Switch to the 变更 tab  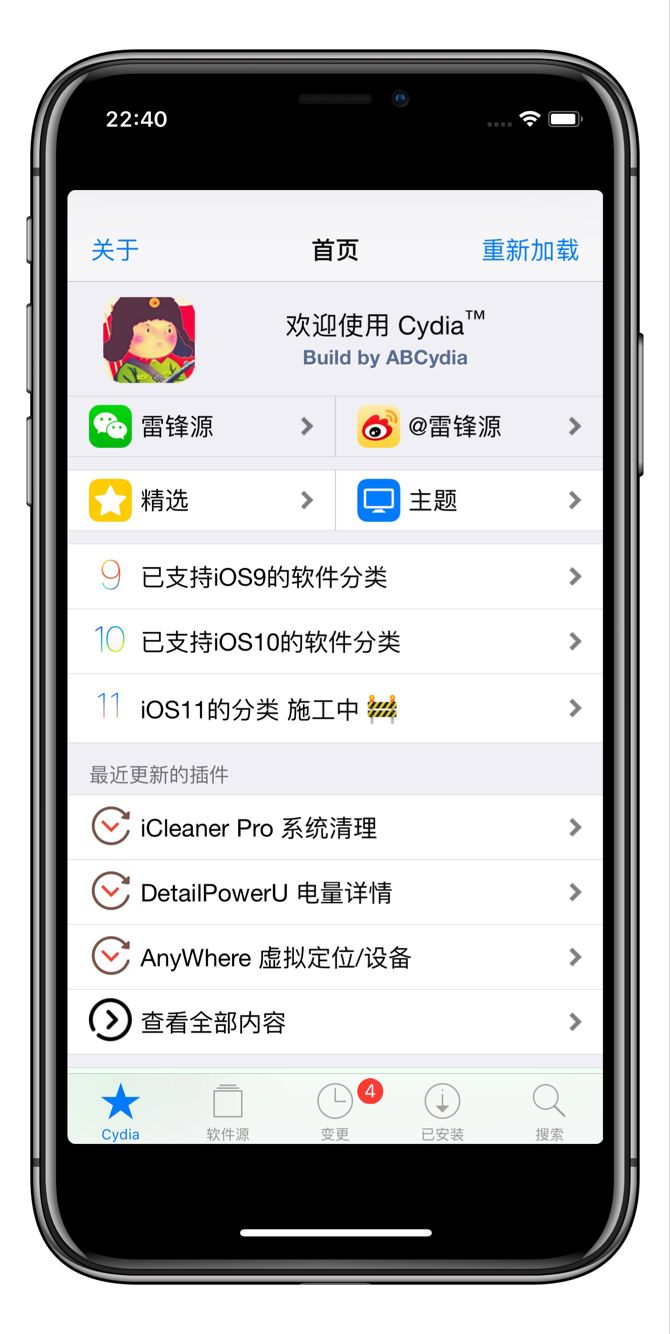pos(335,1110)
